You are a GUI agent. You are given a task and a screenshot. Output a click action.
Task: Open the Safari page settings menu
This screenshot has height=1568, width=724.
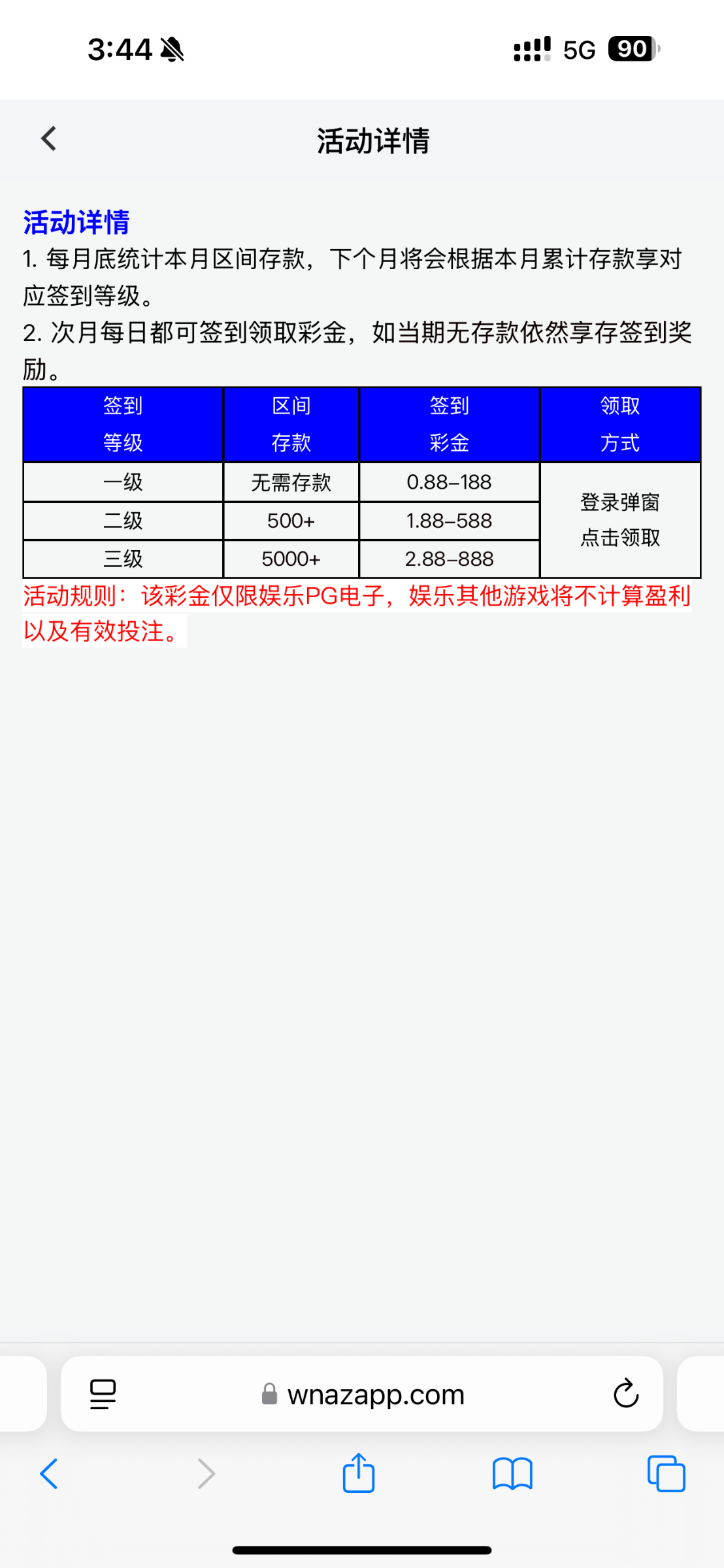(103, 1394)
